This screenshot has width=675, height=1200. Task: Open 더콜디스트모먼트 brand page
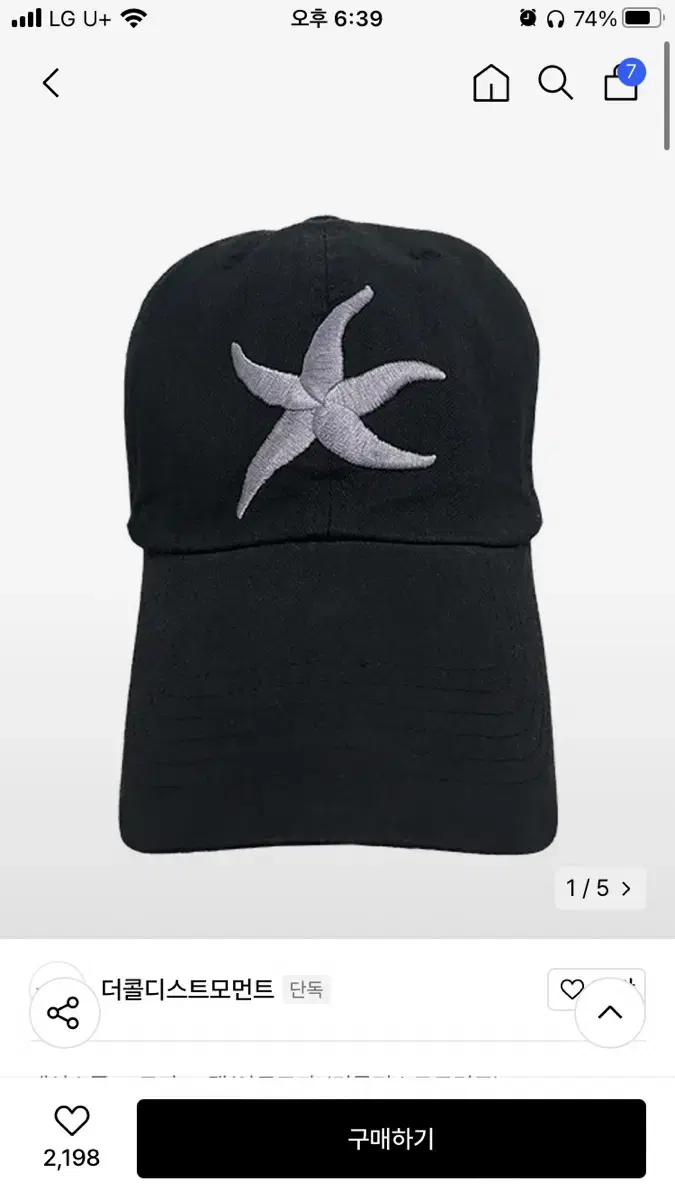(x=187, y=990)
